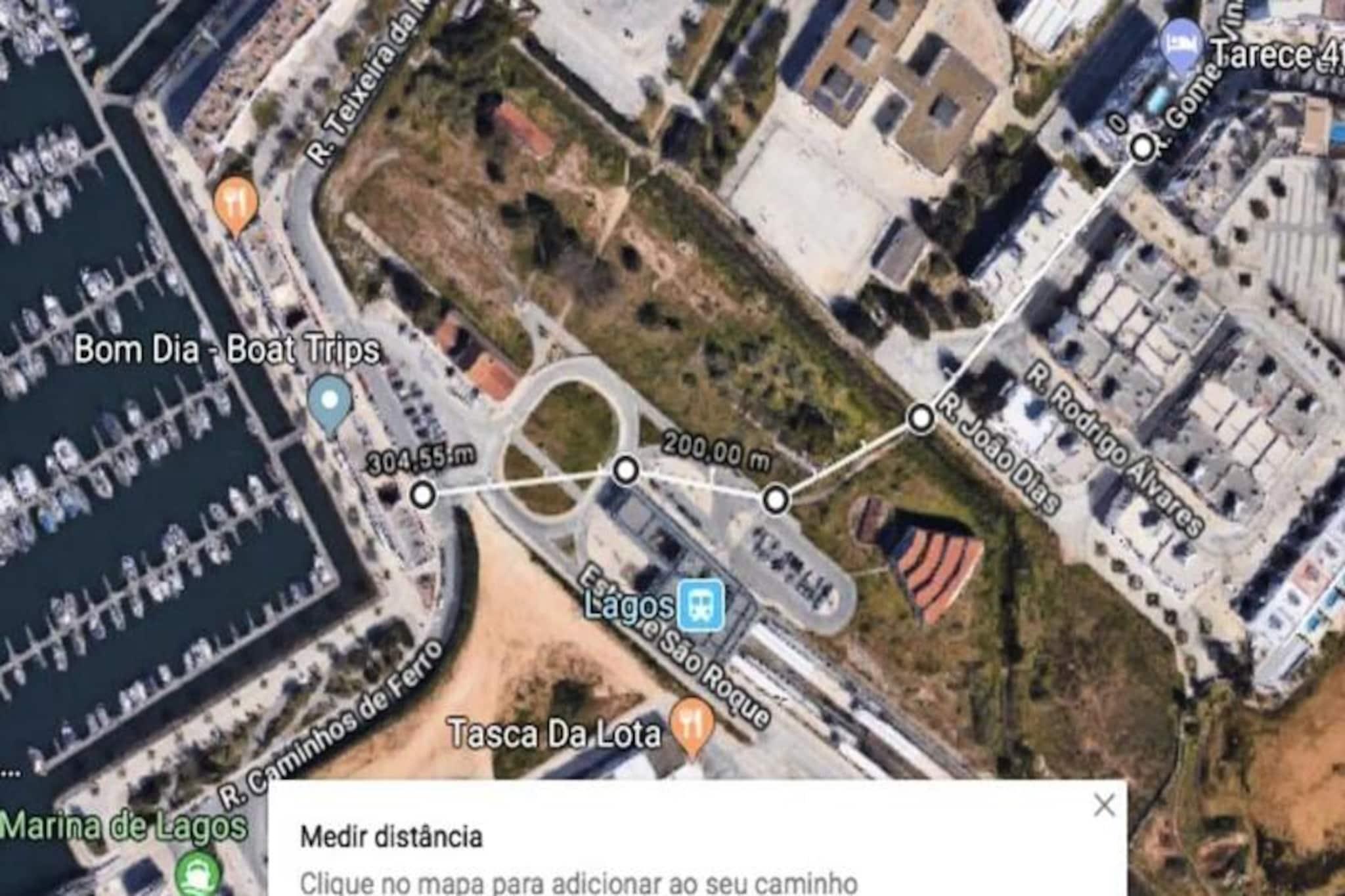Open the Tasca Da Lota restaurant pin

[693, 725]
